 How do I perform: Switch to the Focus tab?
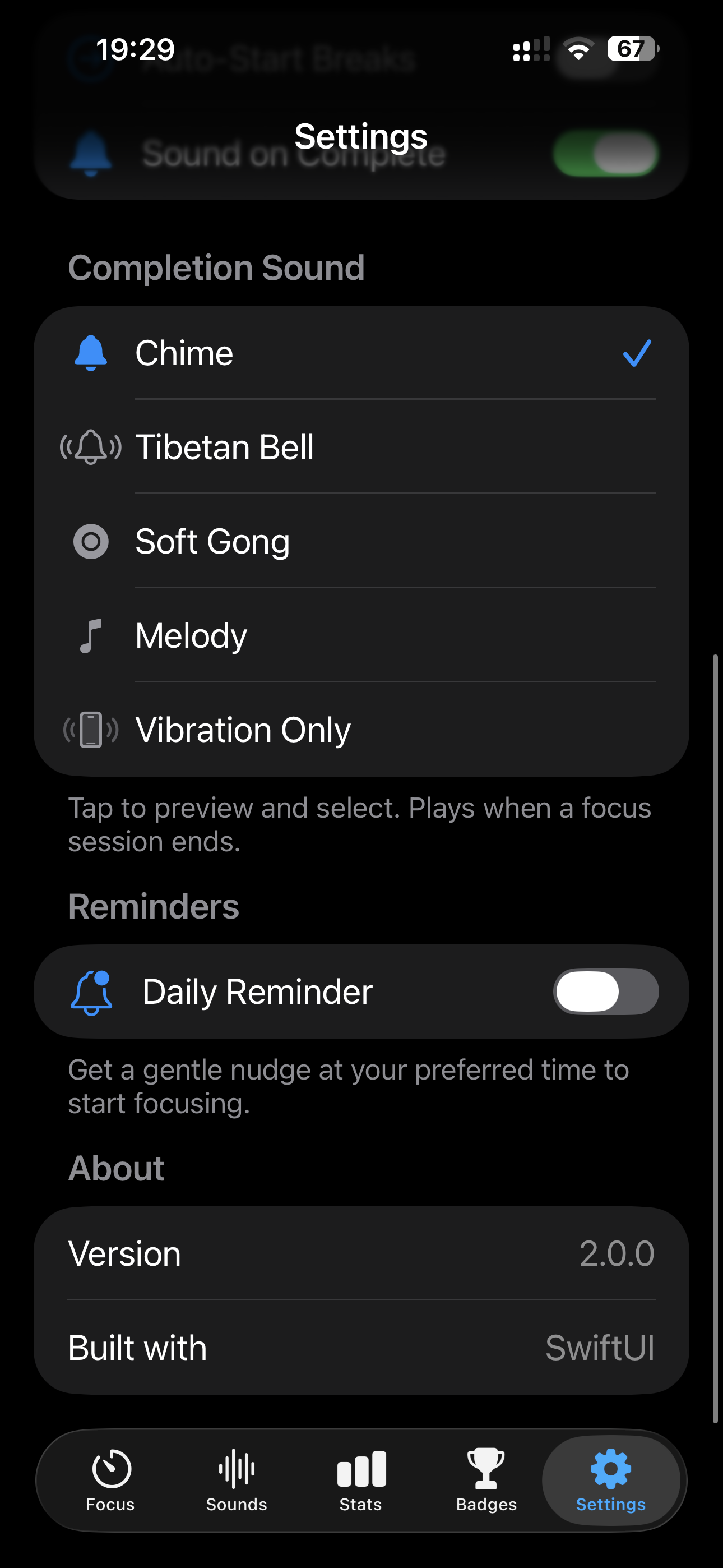(x=111, y=1481)
